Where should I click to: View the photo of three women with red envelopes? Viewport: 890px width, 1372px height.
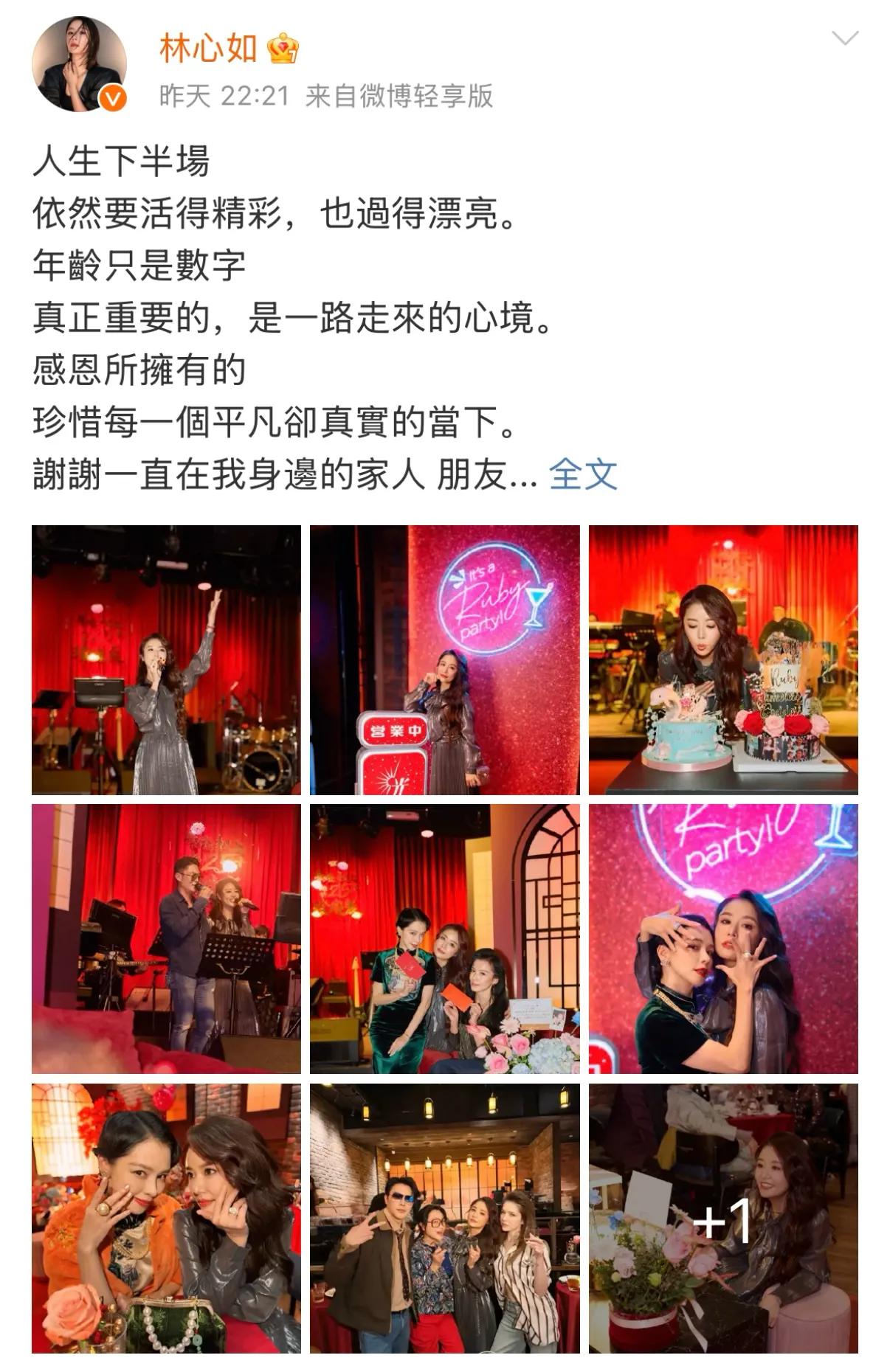tap(444, 938)
